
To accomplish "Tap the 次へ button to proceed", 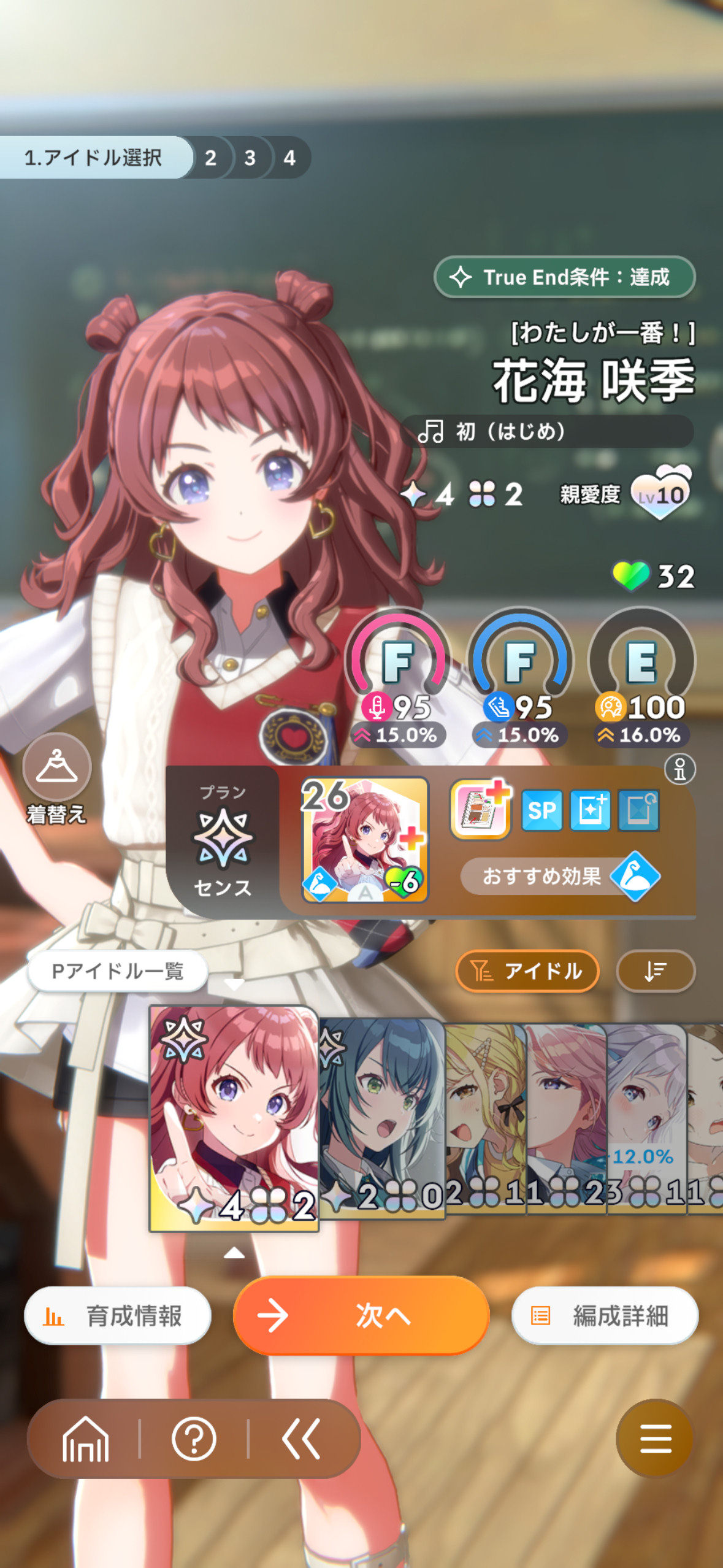I will 361,1315.
